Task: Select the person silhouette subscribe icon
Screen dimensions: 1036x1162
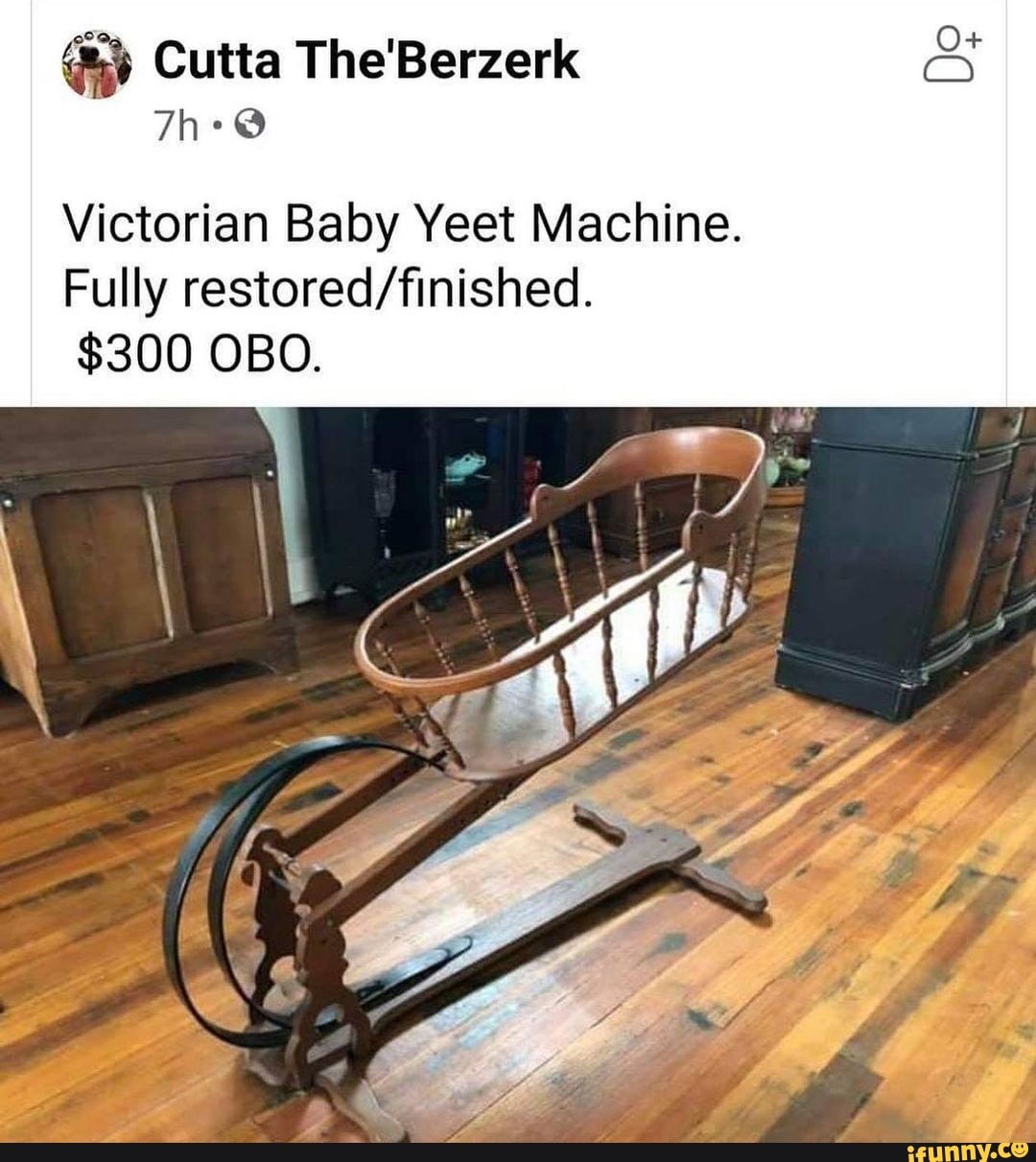Action: [945, 59]
